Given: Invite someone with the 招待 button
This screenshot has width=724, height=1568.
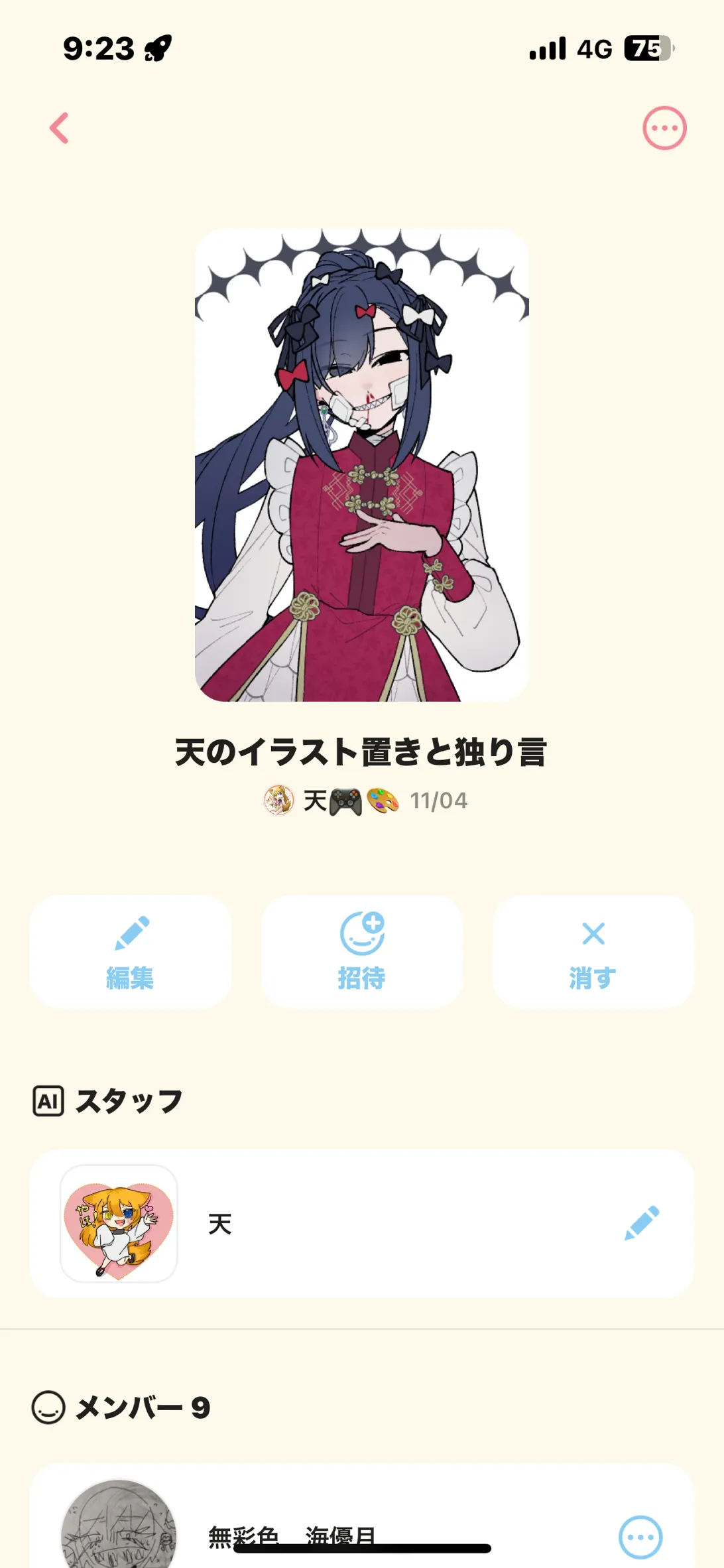Looking at the screenshot, I should tap(362, 952).
